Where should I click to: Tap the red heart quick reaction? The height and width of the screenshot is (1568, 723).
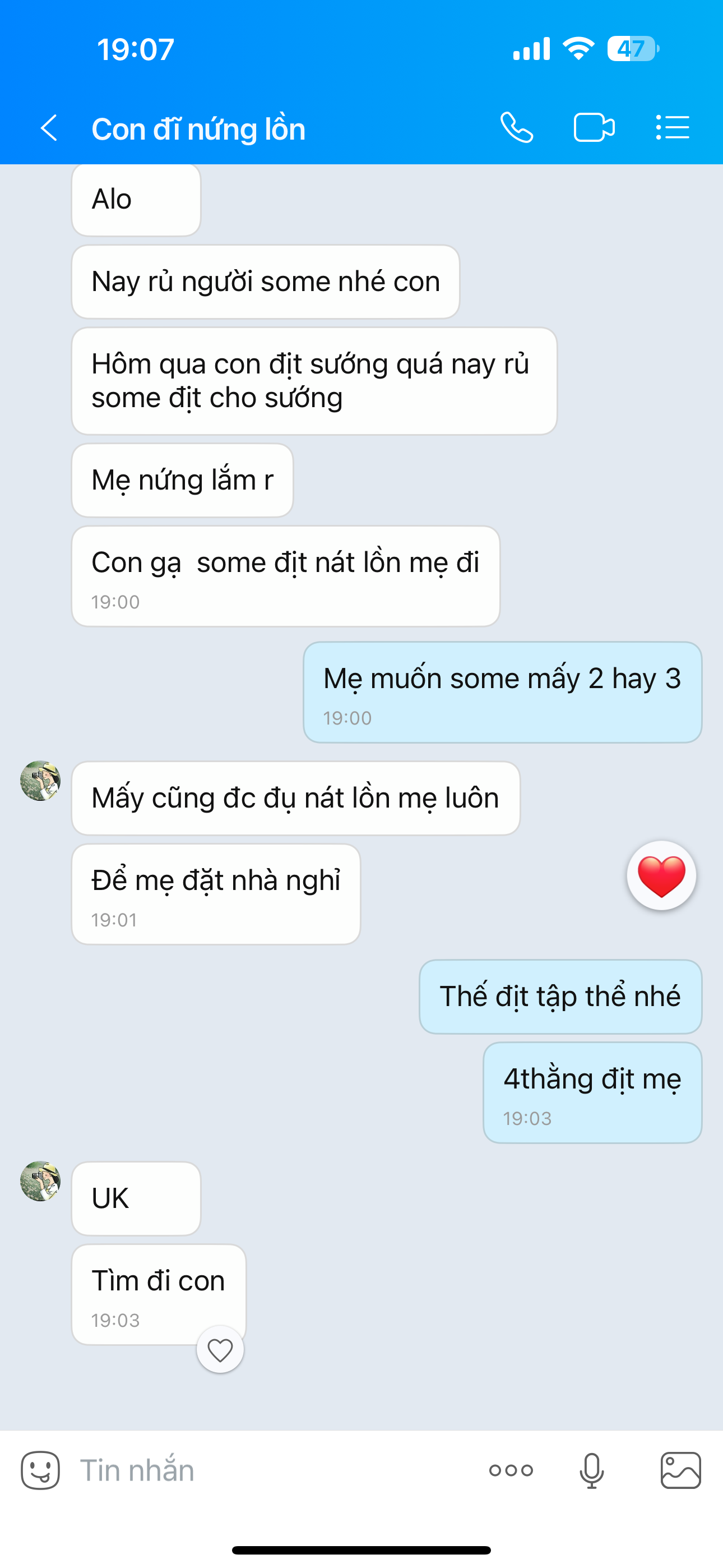[661, 876]
